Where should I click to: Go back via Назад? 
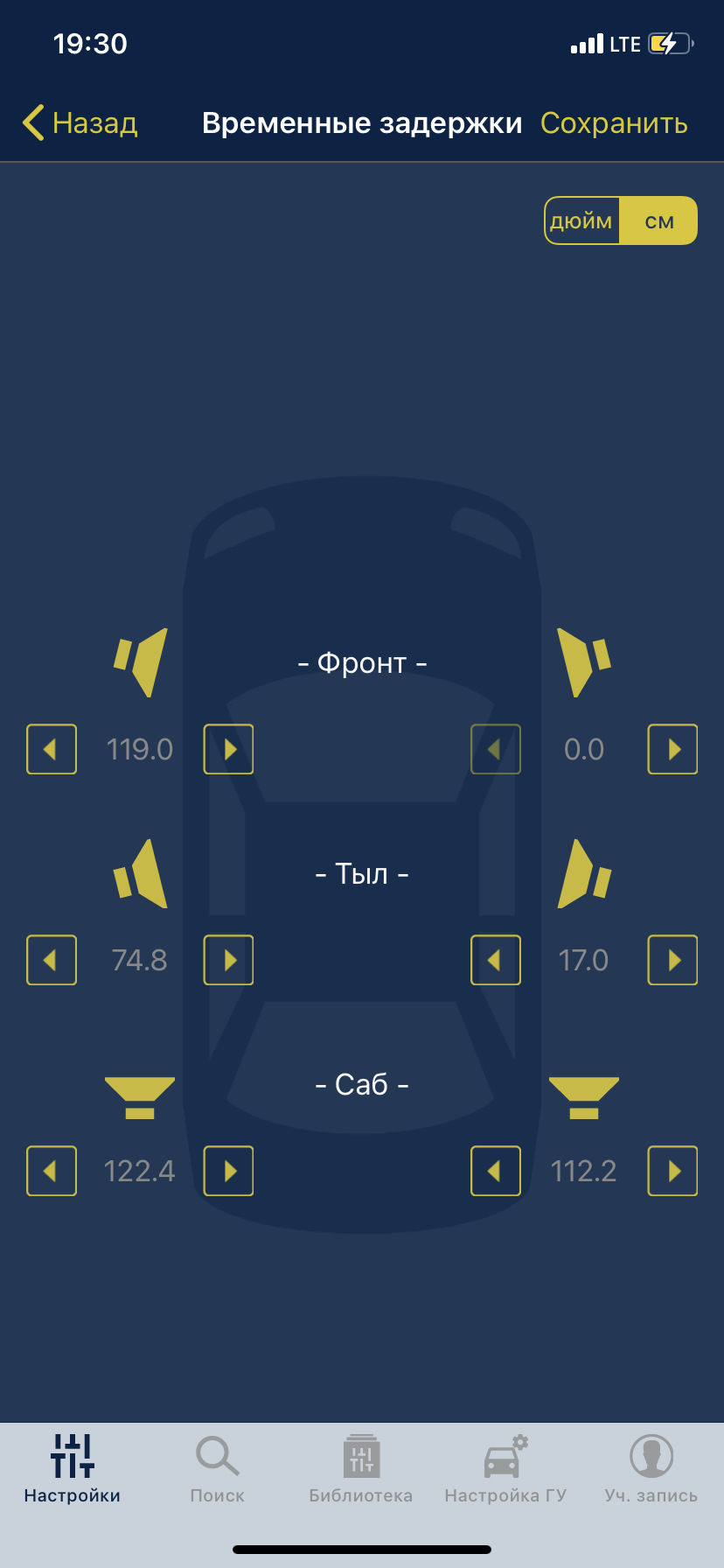tap(80, 123)
